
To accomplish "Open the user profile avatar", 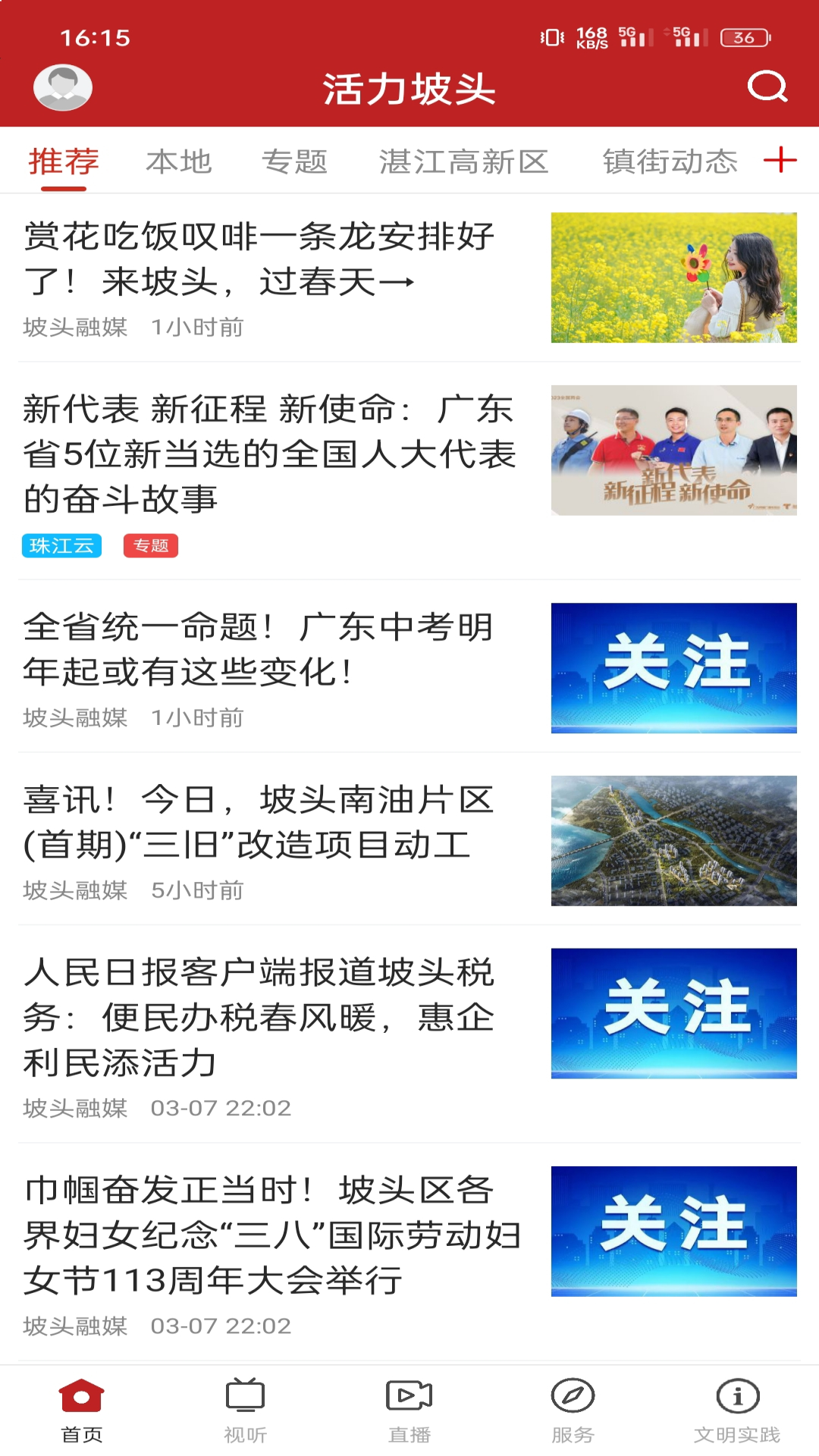I will 64,87.
